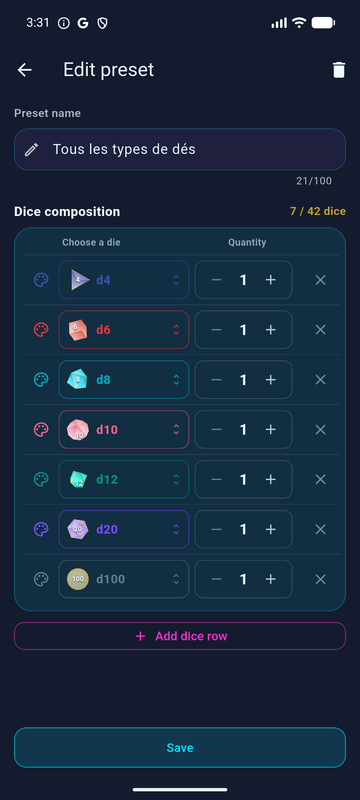Open the d20 die type dropdown
This screenshot has width=360, height=800.
(x=124, y=529)
